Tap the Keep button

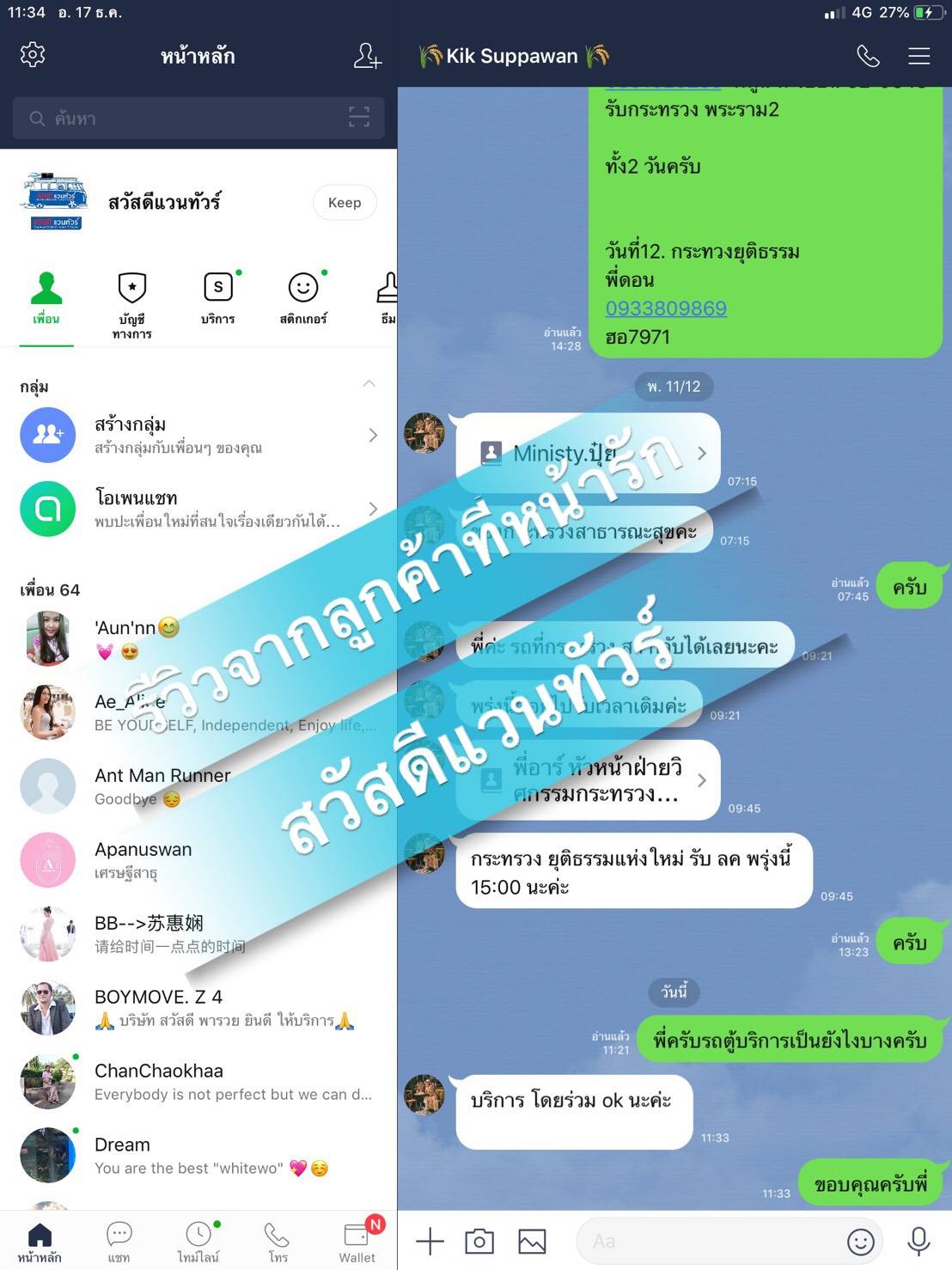(x=345, y=203)
